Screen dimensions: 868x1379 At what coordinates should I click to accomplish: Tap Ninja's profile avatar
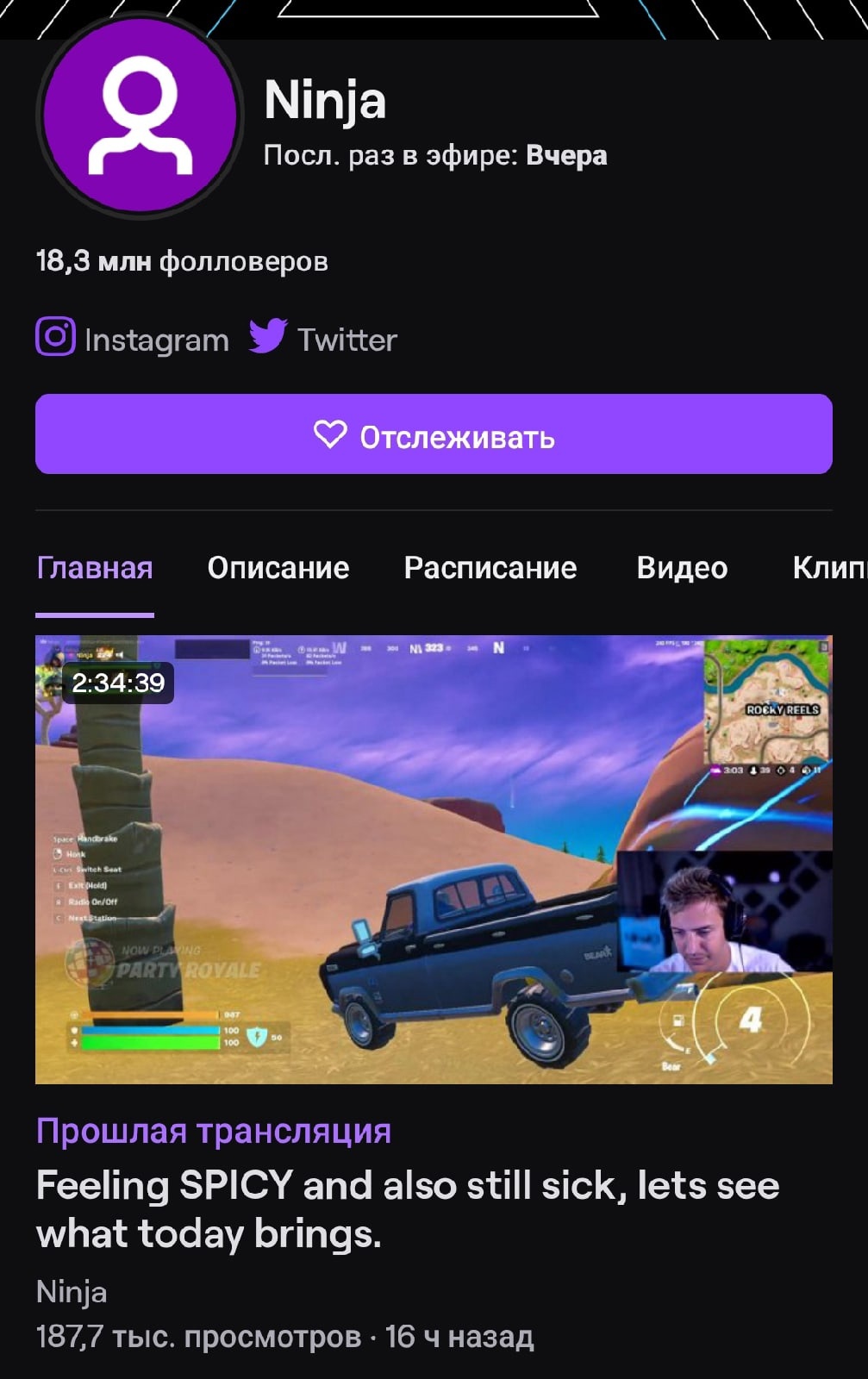pos(140,116)
